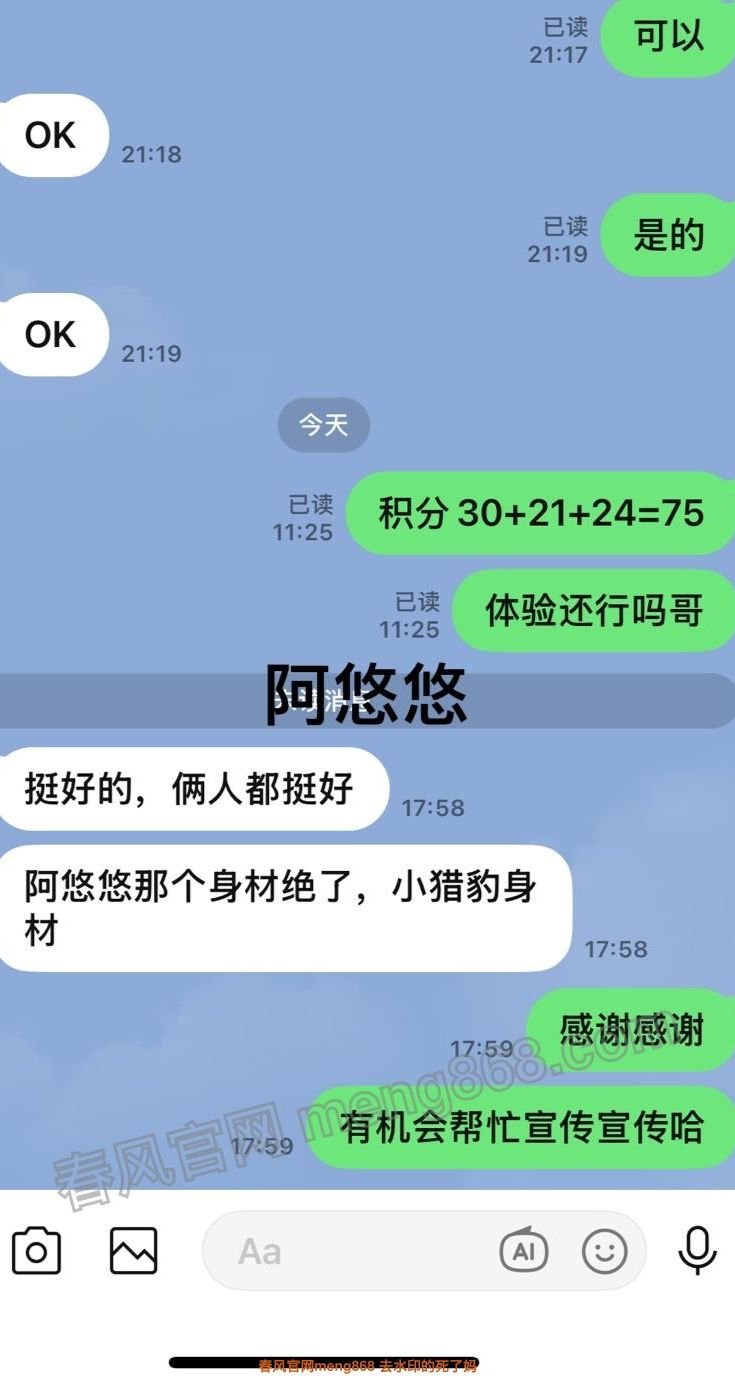Open the photo gallery picker

tap(133, 1251)
